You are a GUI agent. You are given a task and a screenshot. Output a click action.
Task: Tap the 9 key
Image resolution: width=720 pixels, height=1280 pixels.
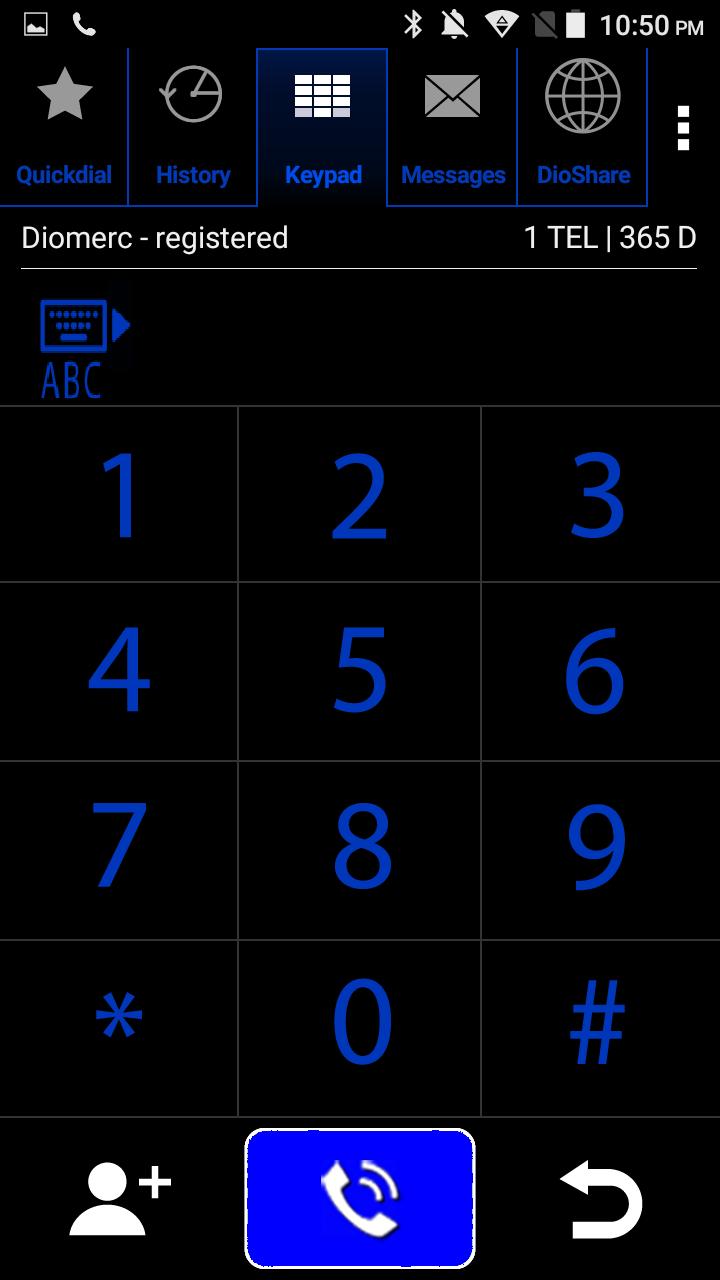[x=598, y=849]
